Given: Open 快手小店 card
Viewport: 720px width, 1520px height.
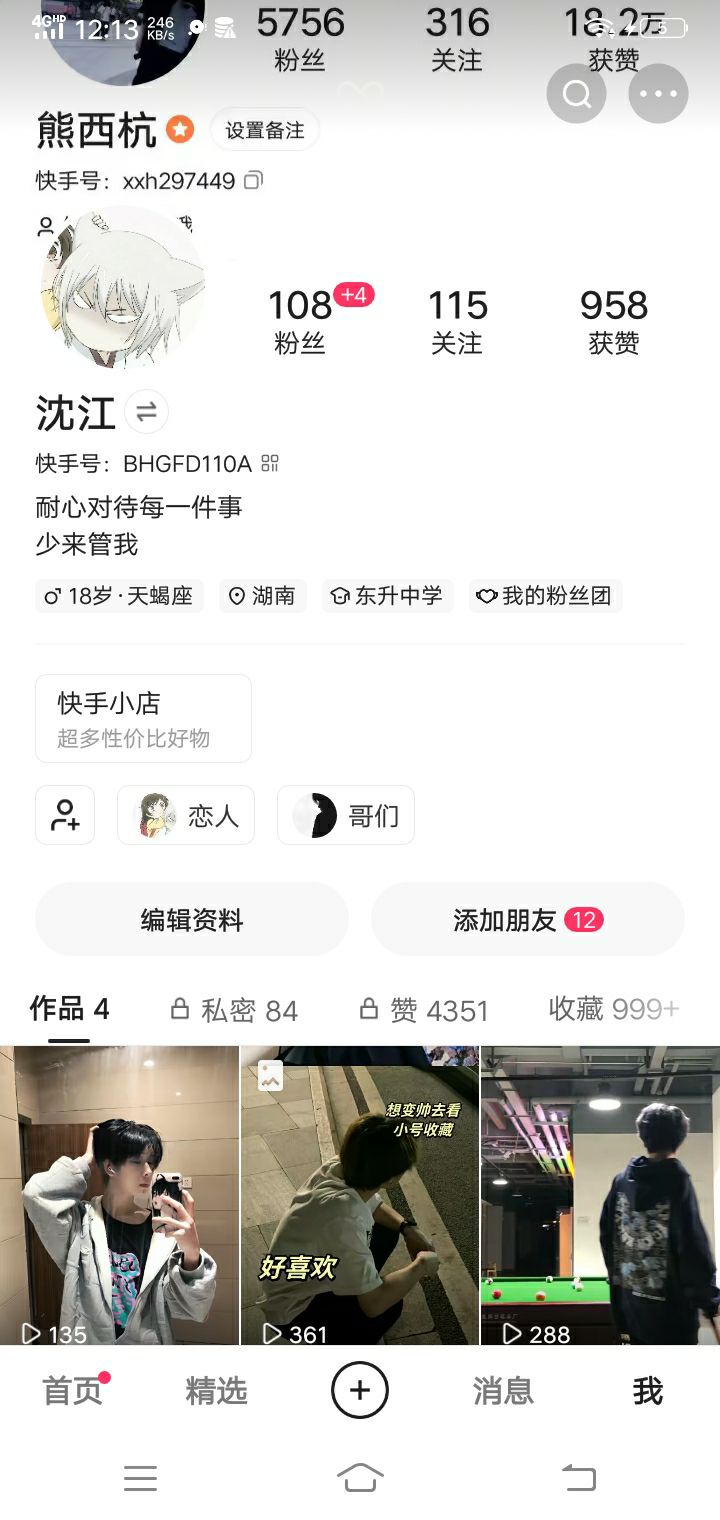Looking at the screenshot, I should click(x=143, y=718).
